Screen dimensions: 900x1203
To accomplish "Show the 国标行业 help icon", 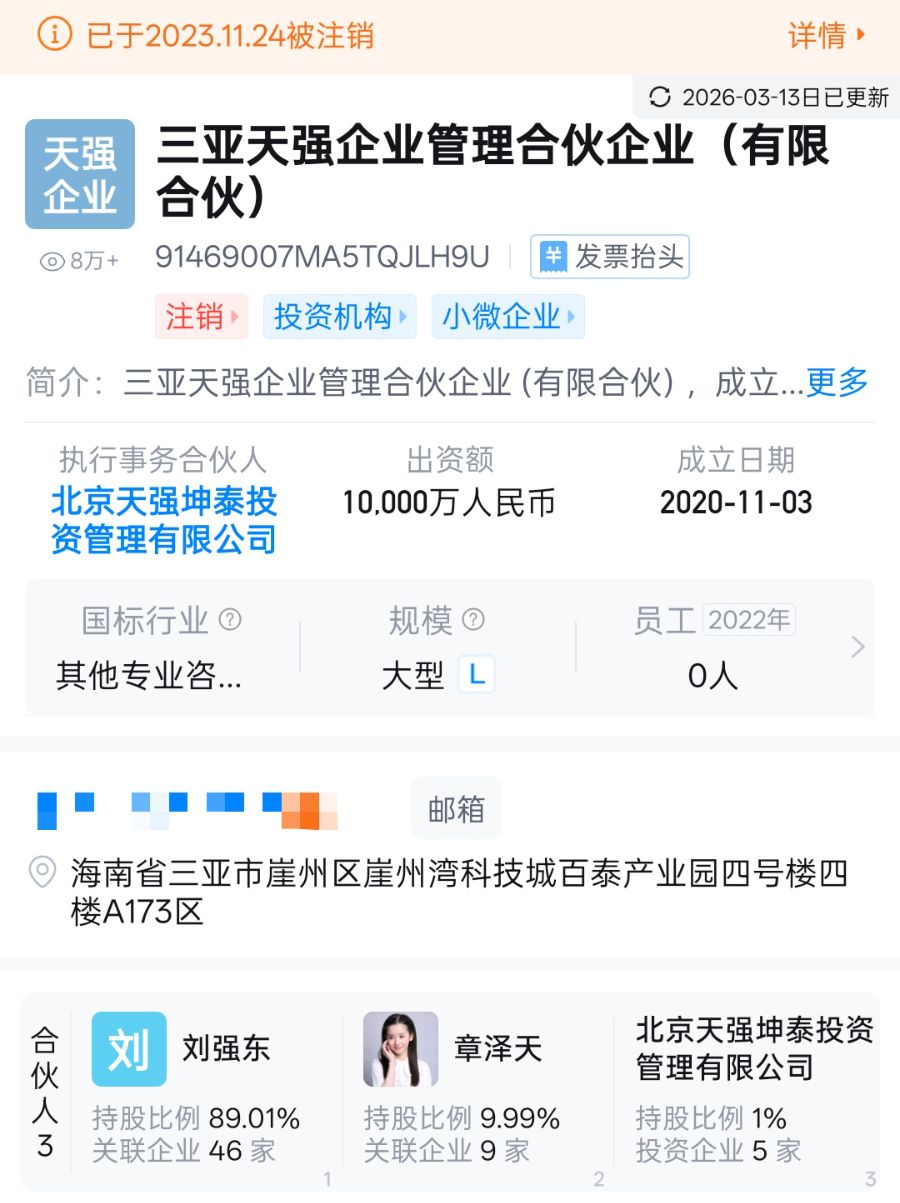I will 230,620.
